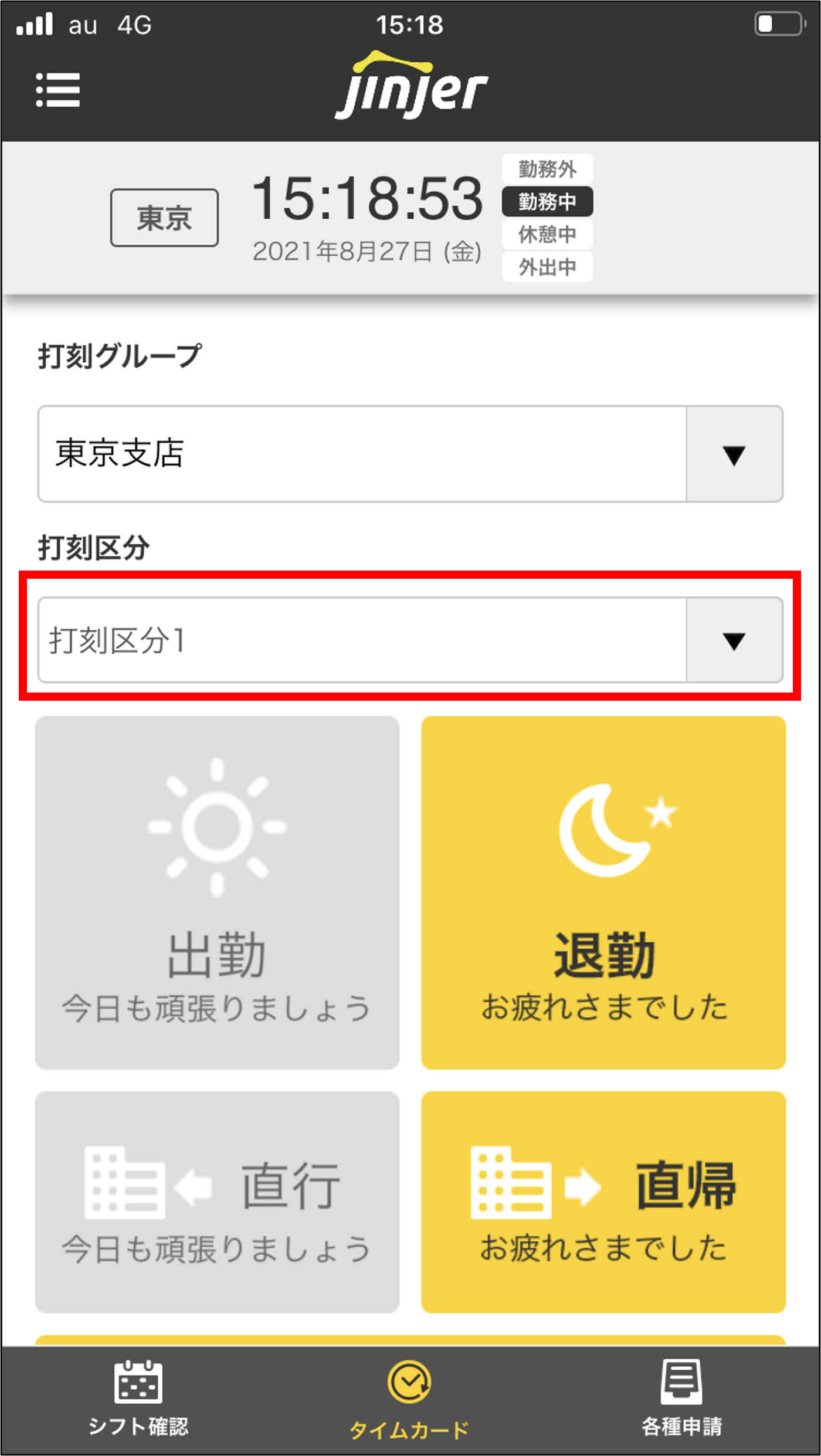This screenshot has width=821, height=1456.
Task: Clock out with the 退勤 button
Action: [x=603, y=892]
